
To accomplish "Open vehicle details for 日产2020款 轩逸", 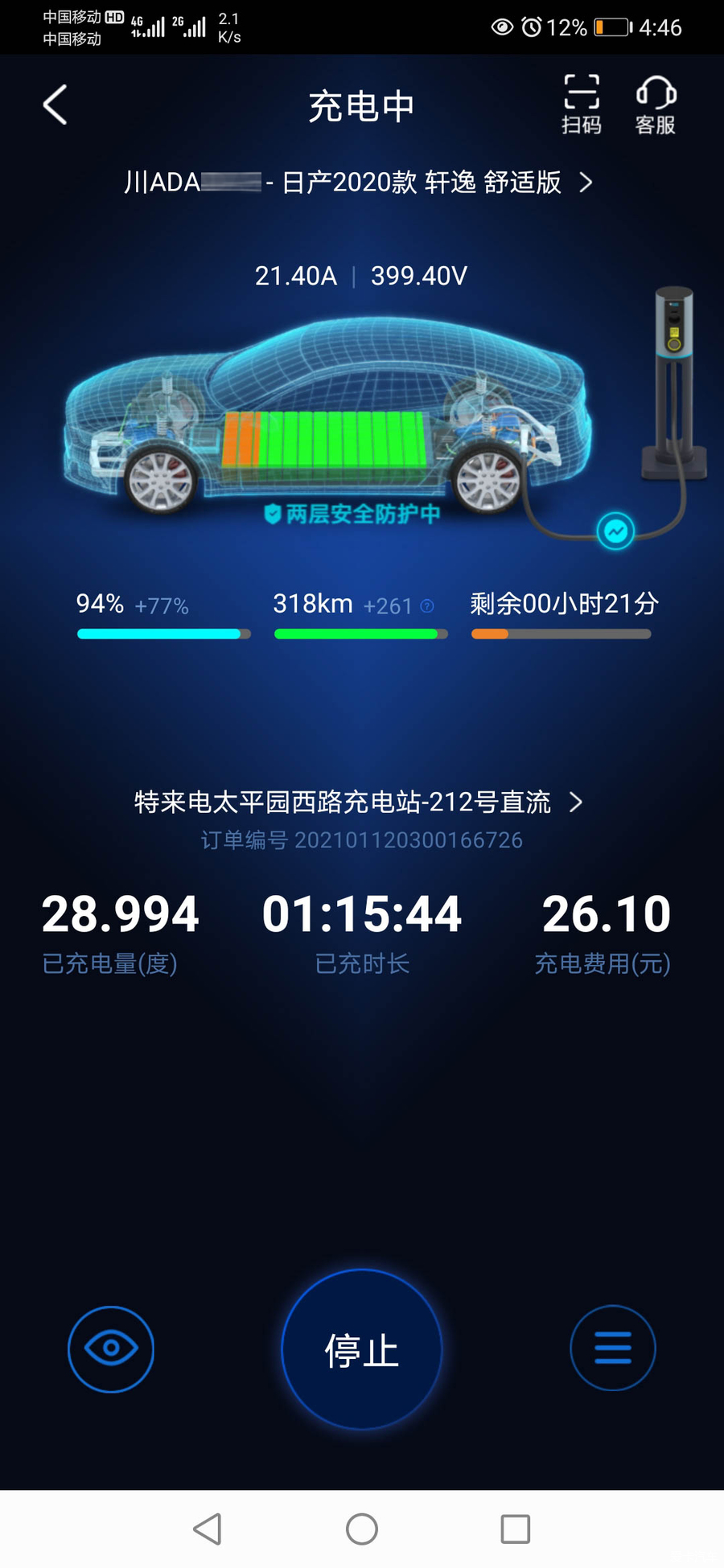I will [360, 183].
